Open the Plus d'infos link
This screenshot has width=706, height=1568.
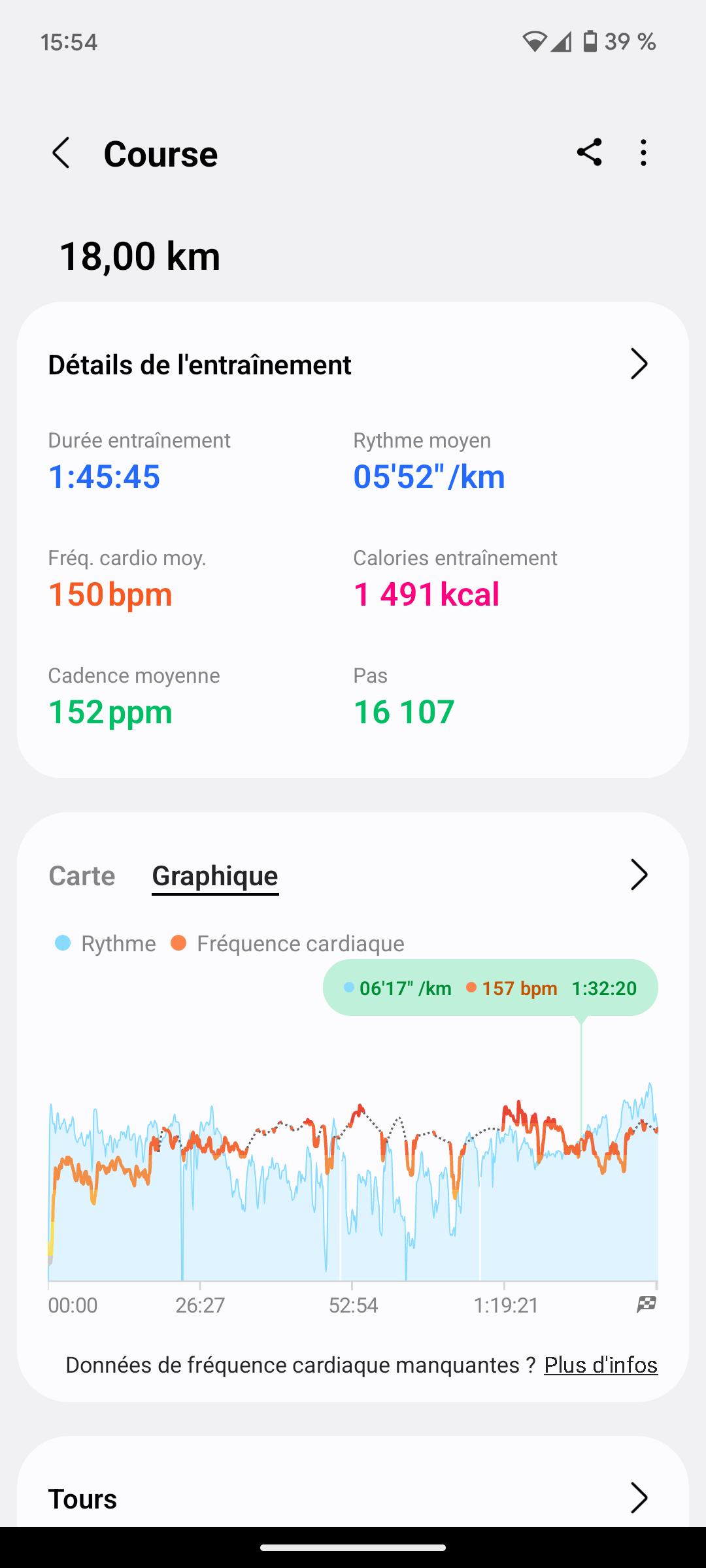(x=601, y=1365)
